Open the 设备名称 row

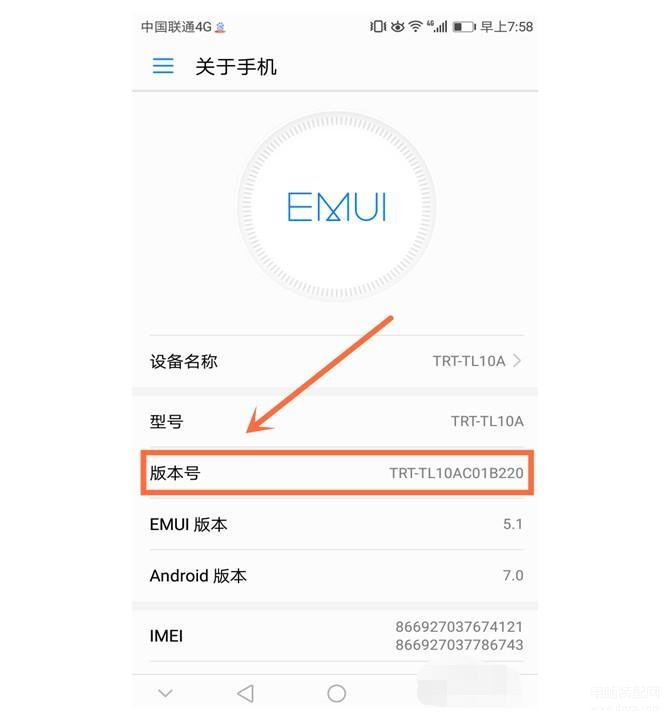pyautogui.click(x=336, y=361)
